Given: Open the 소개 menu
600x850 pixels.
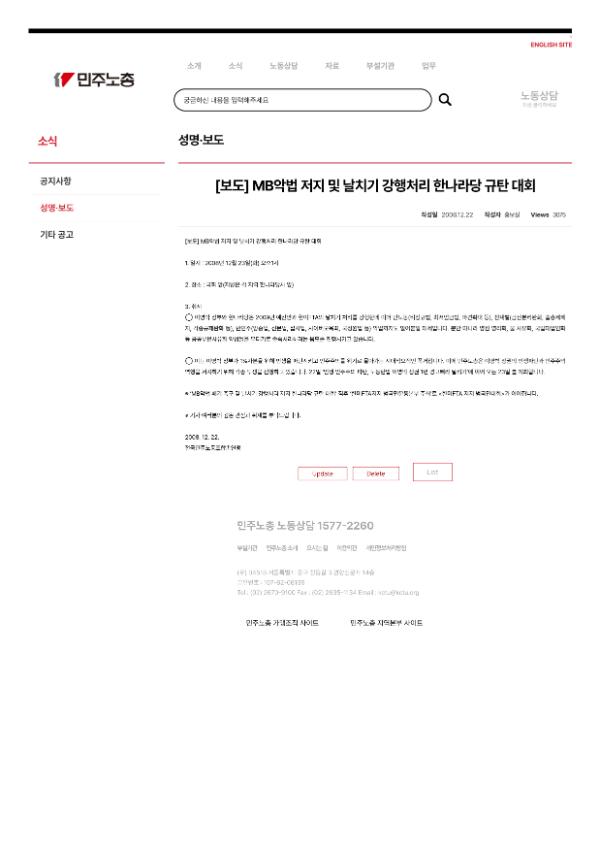Looking at the screenshot, I should pyautogui.click(x=194, y=66).
